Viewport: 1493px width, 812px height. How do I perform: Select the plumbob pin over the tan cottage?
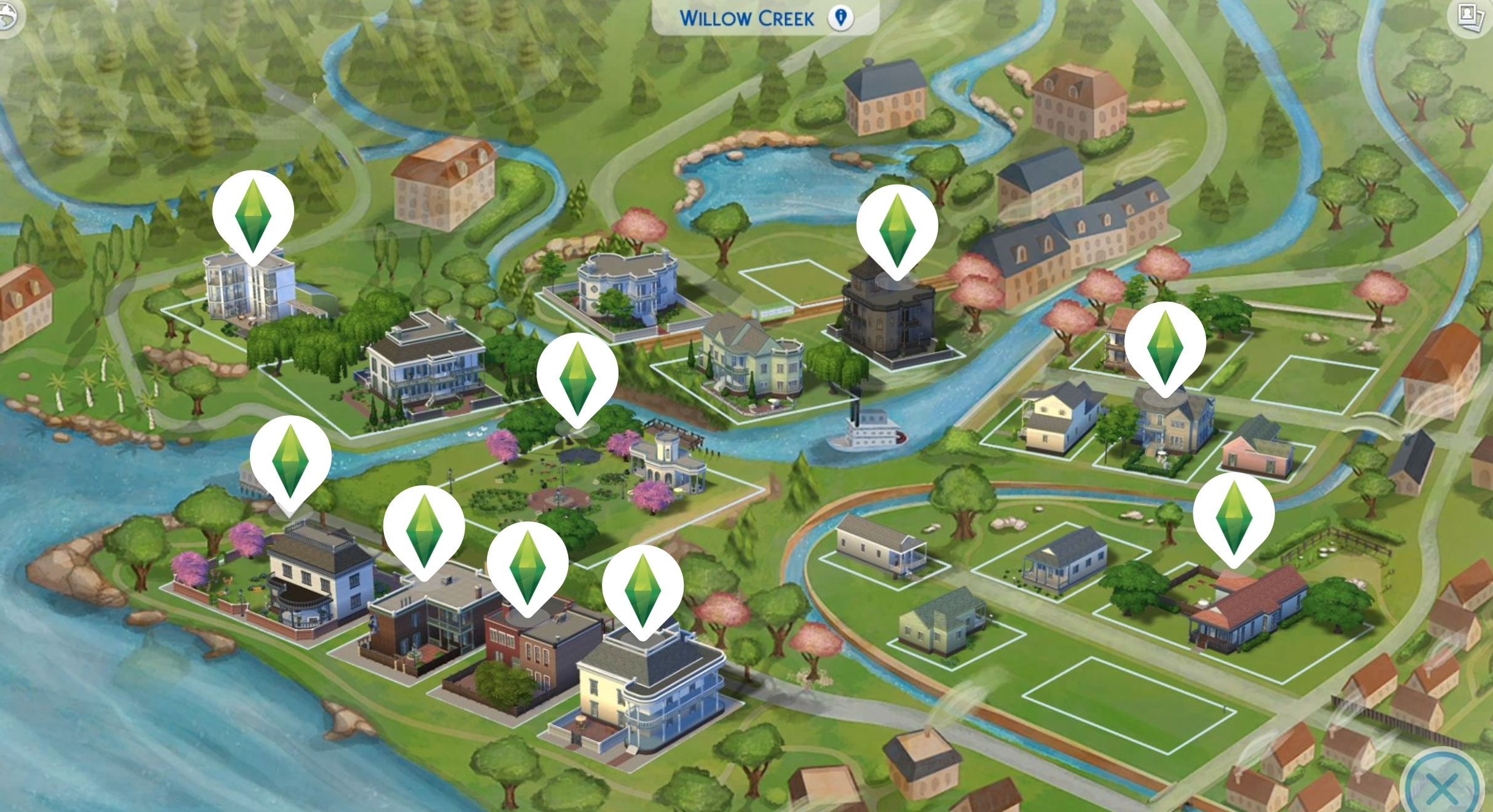(1165, 344)
